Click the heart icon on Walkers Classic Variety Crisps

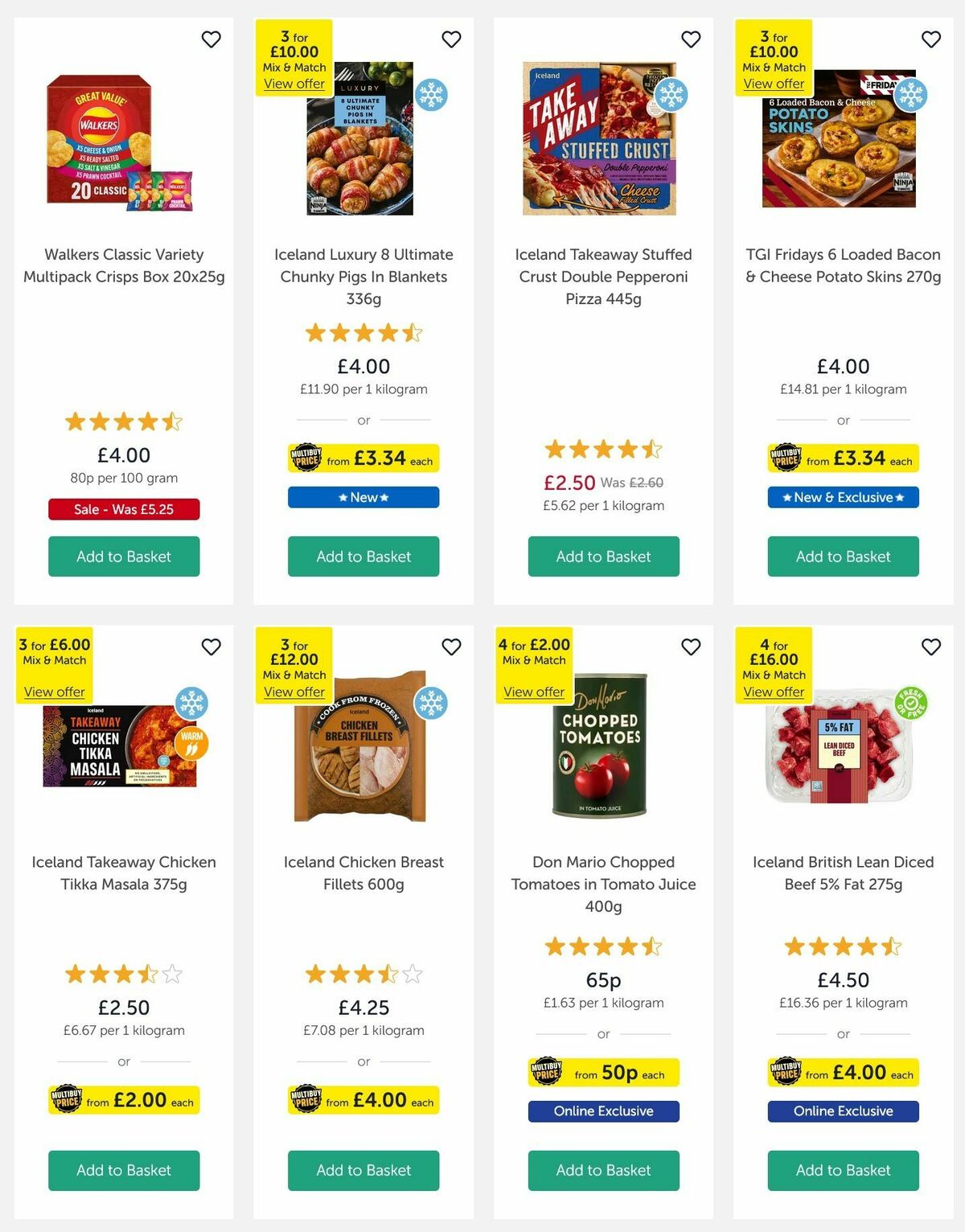[211, 39]
